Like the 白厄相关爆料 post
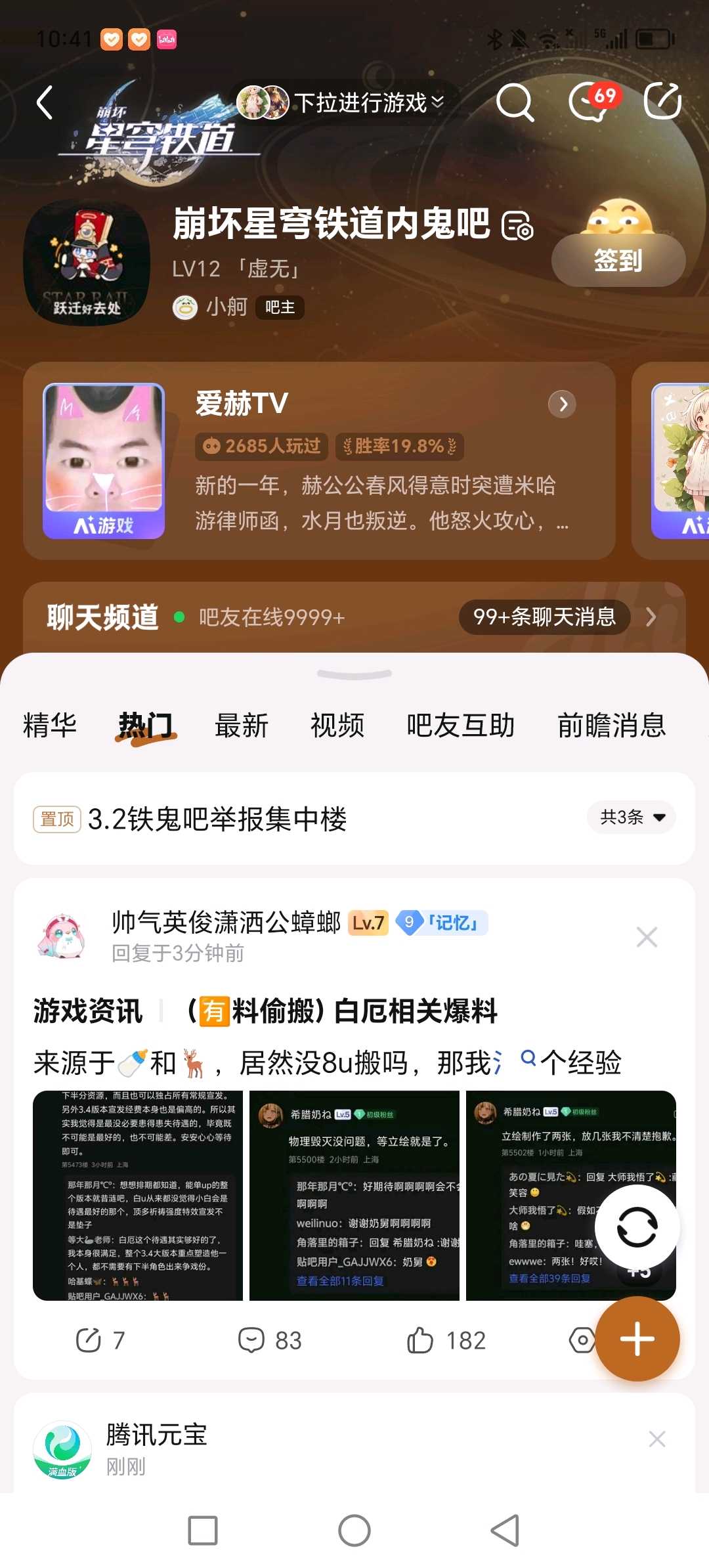Image resolution: width=709 pixels, height=1568 pixels. (x=446, y=1340)
